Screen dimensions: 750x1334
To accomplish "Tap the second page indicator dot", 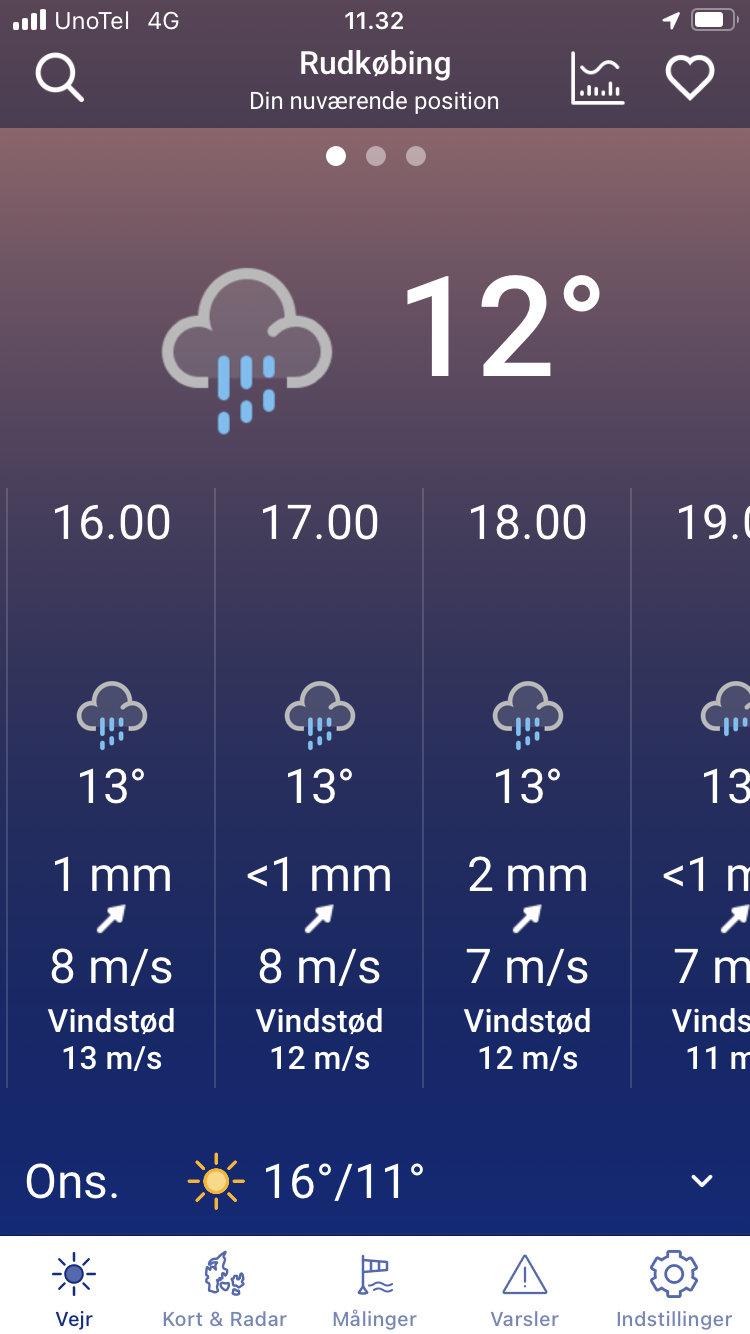I will point(376,156).
